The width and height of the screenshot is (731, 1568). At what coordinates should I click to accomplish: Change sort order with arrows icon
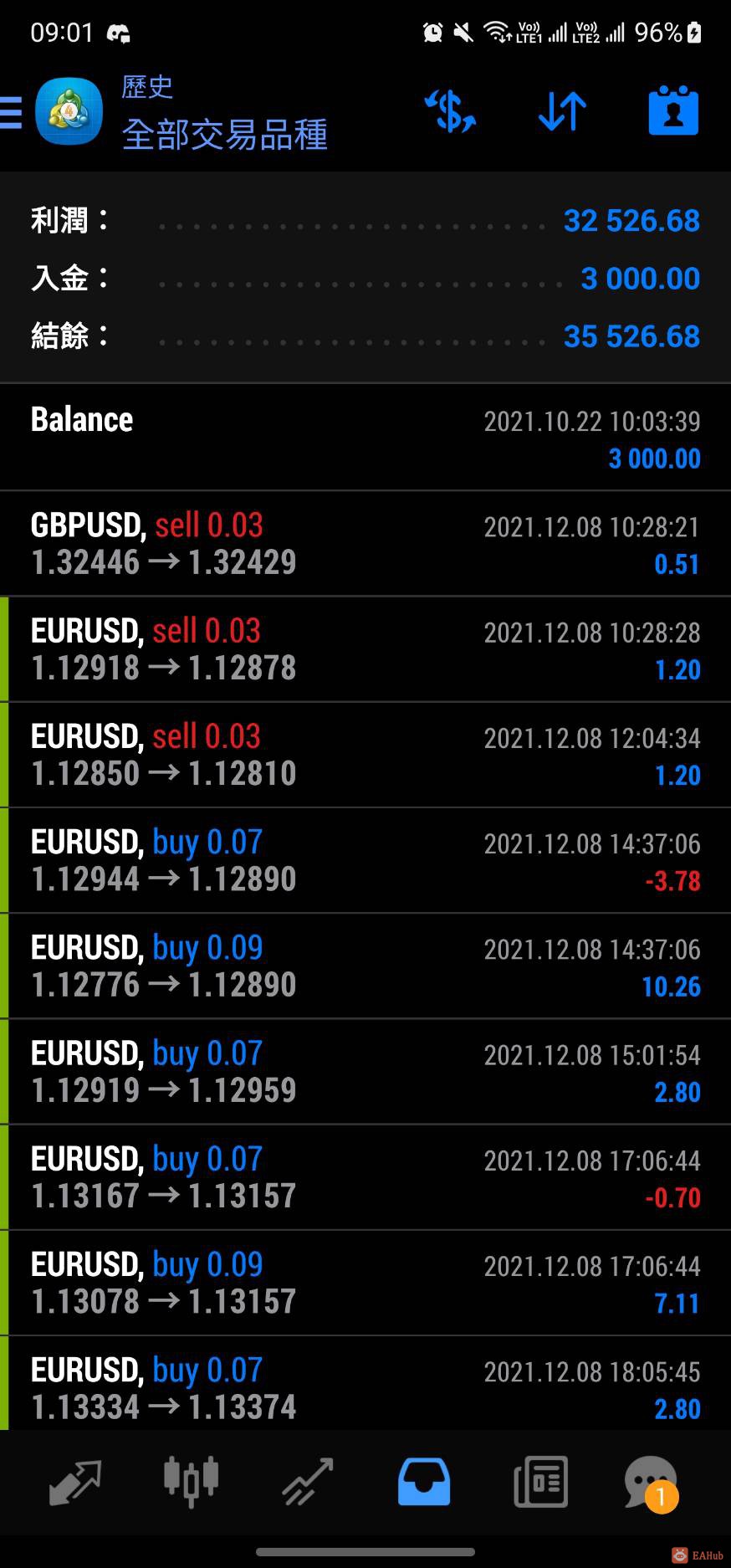562,112
